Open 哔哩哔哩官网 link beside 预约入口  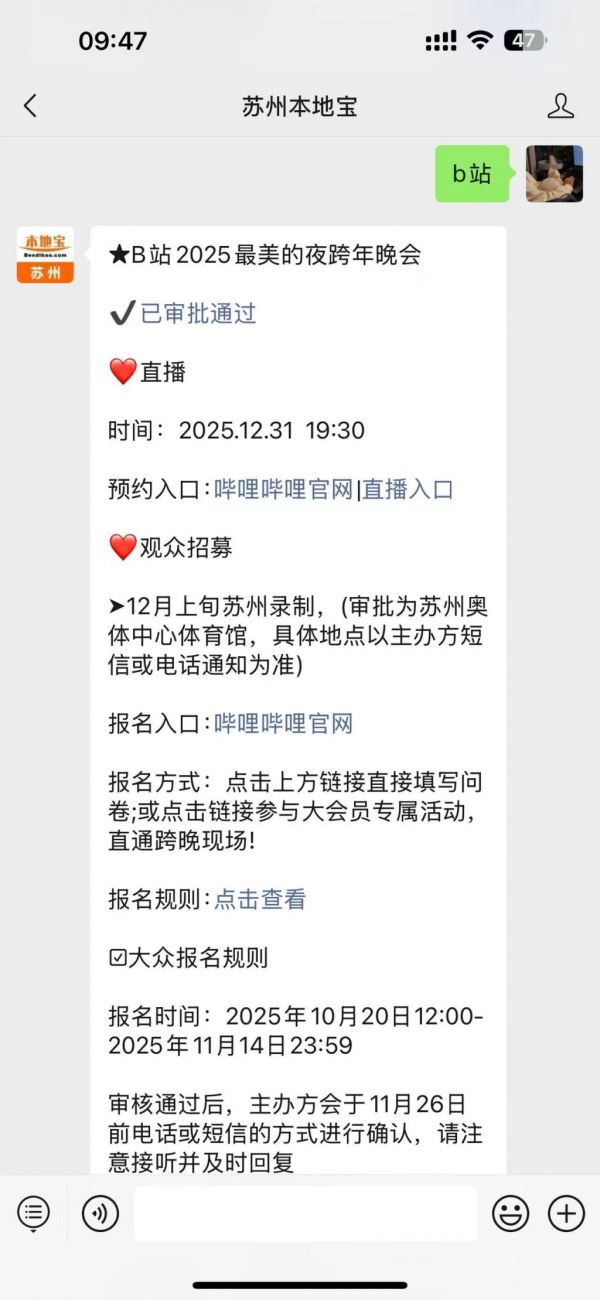[x=284, y=489]
